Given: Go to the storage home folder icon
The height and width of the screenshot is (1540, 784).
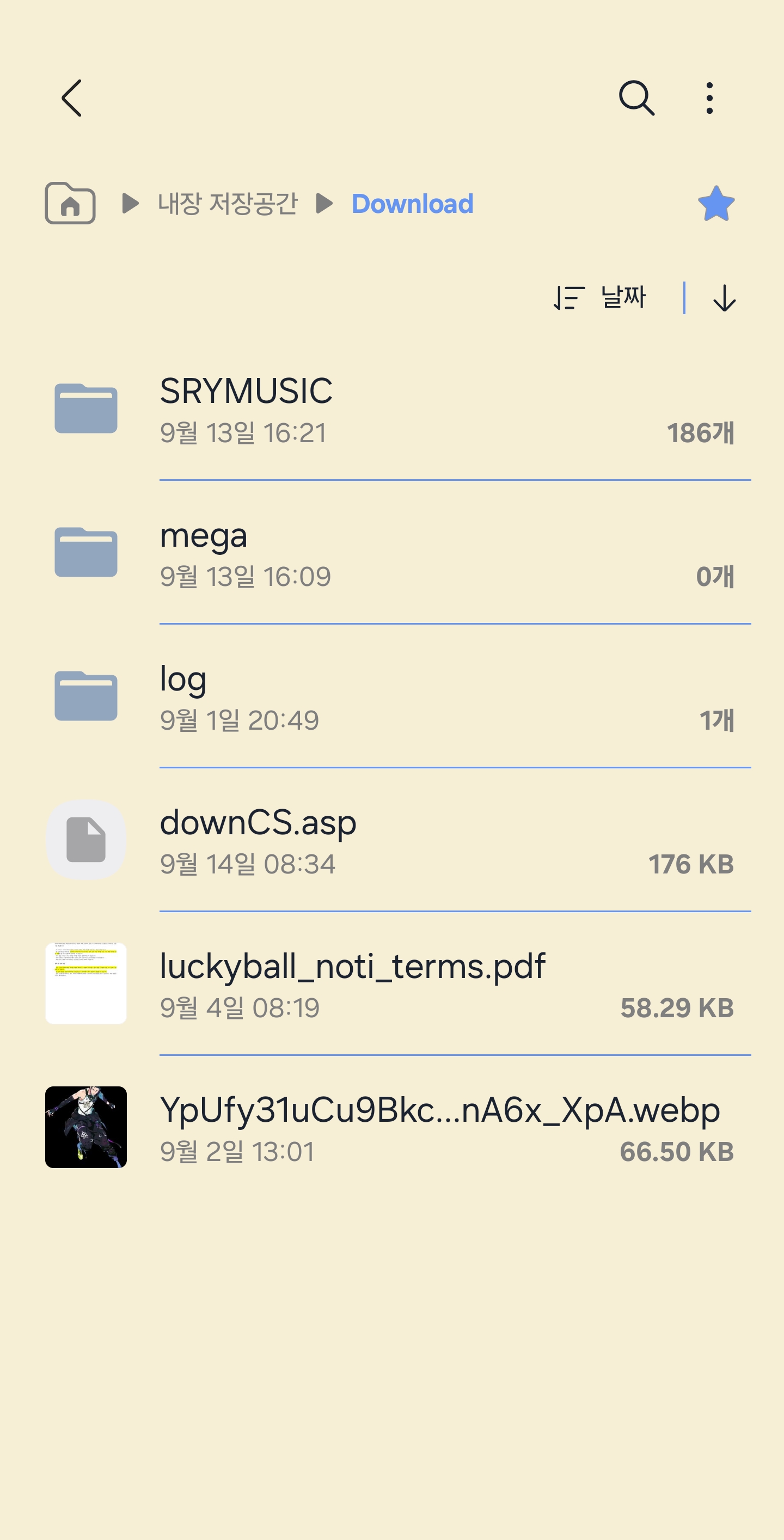Looking at the screenshot, I should 70,203.
